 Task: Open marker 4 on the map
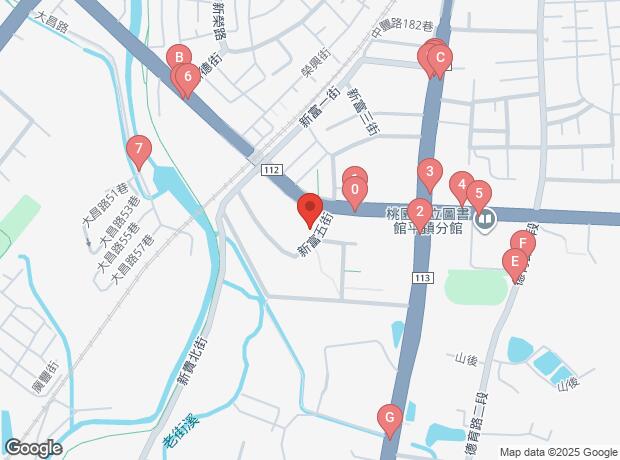(460, 185)
